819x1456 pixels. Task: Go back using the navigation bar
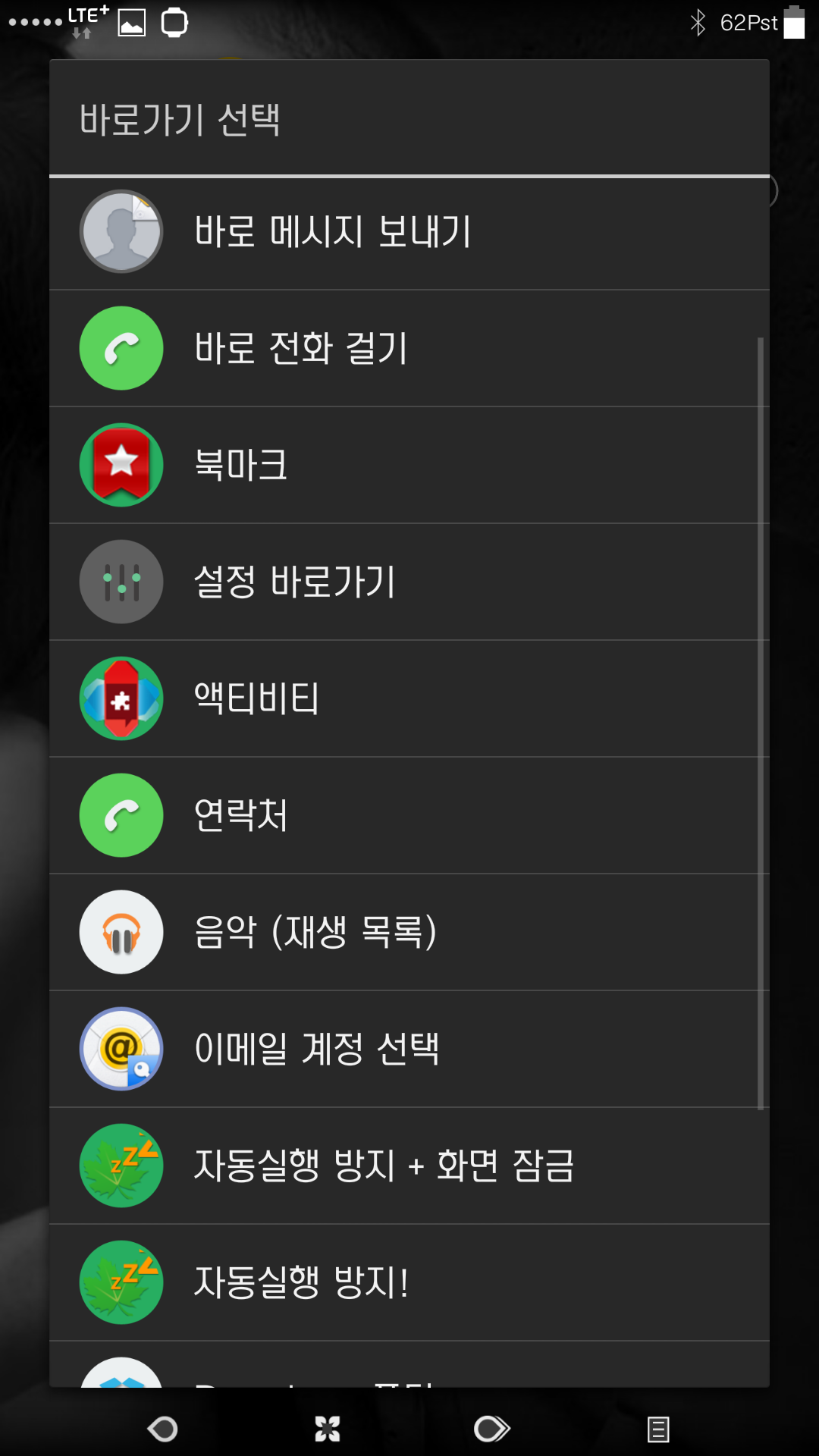pyautogui.click(x=163, y=1429)
